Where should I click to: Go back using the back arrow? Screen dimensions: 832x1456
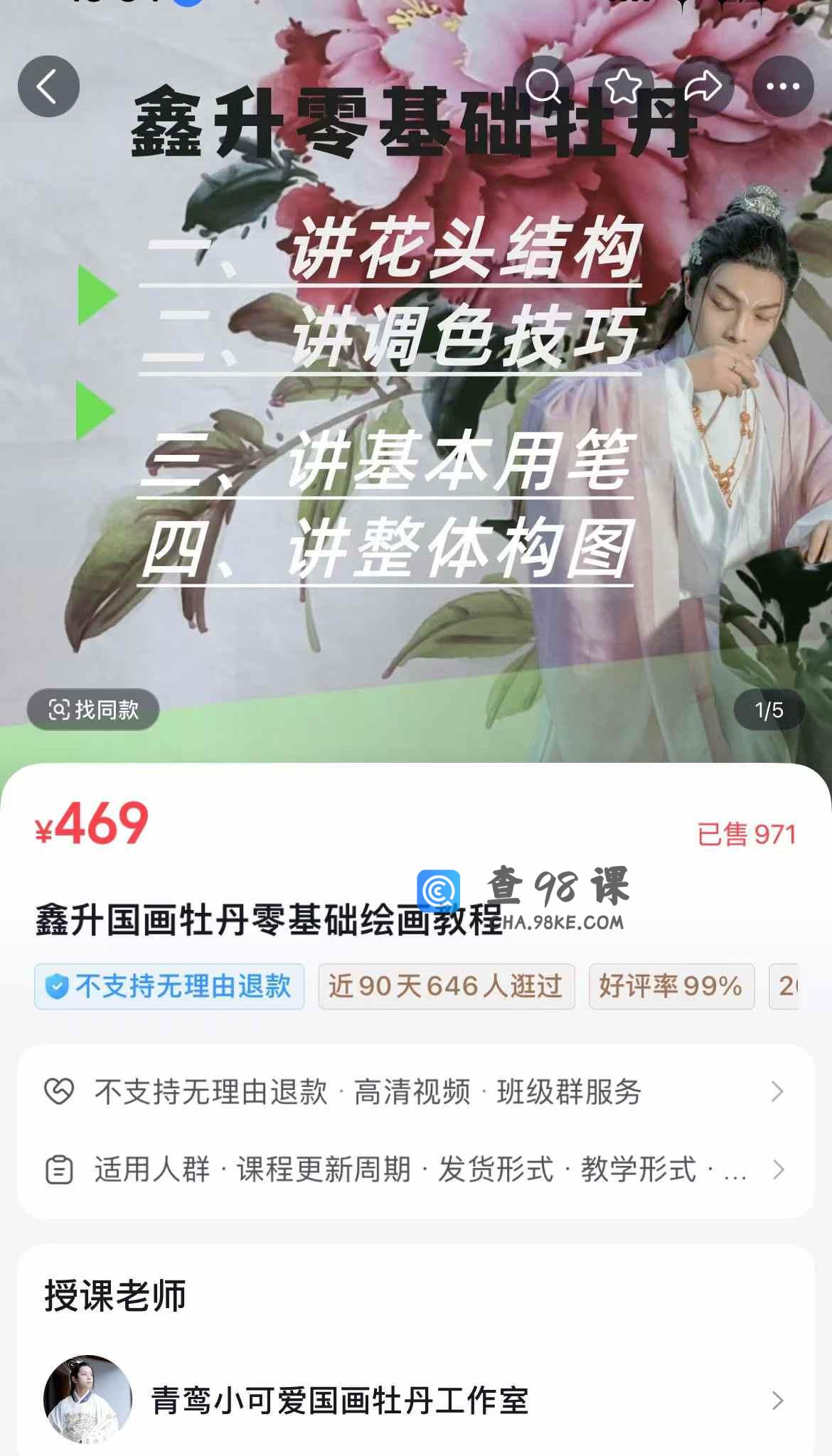[48, 87]
